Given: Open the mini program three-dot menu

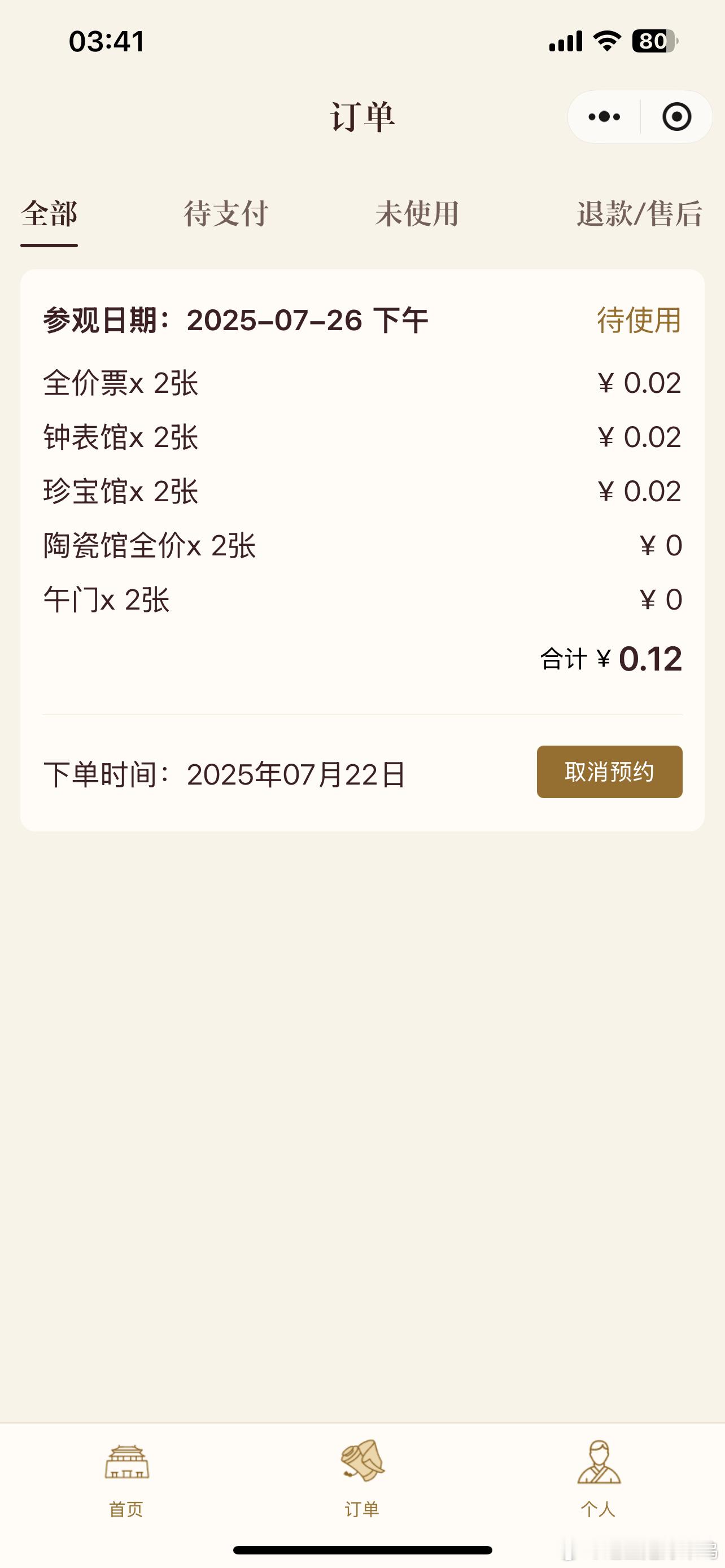Looking at the screenshot, I should [604, 116].
